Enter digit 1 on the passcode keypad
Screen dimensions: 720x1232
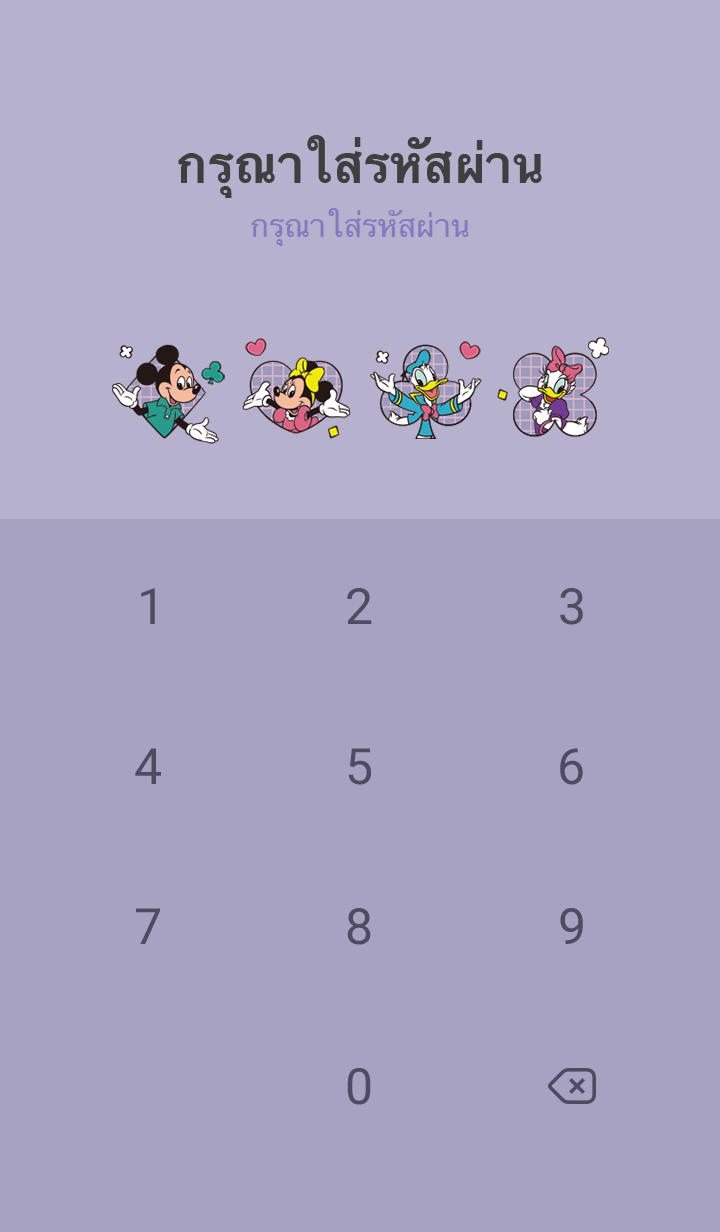tap(149, 607)
